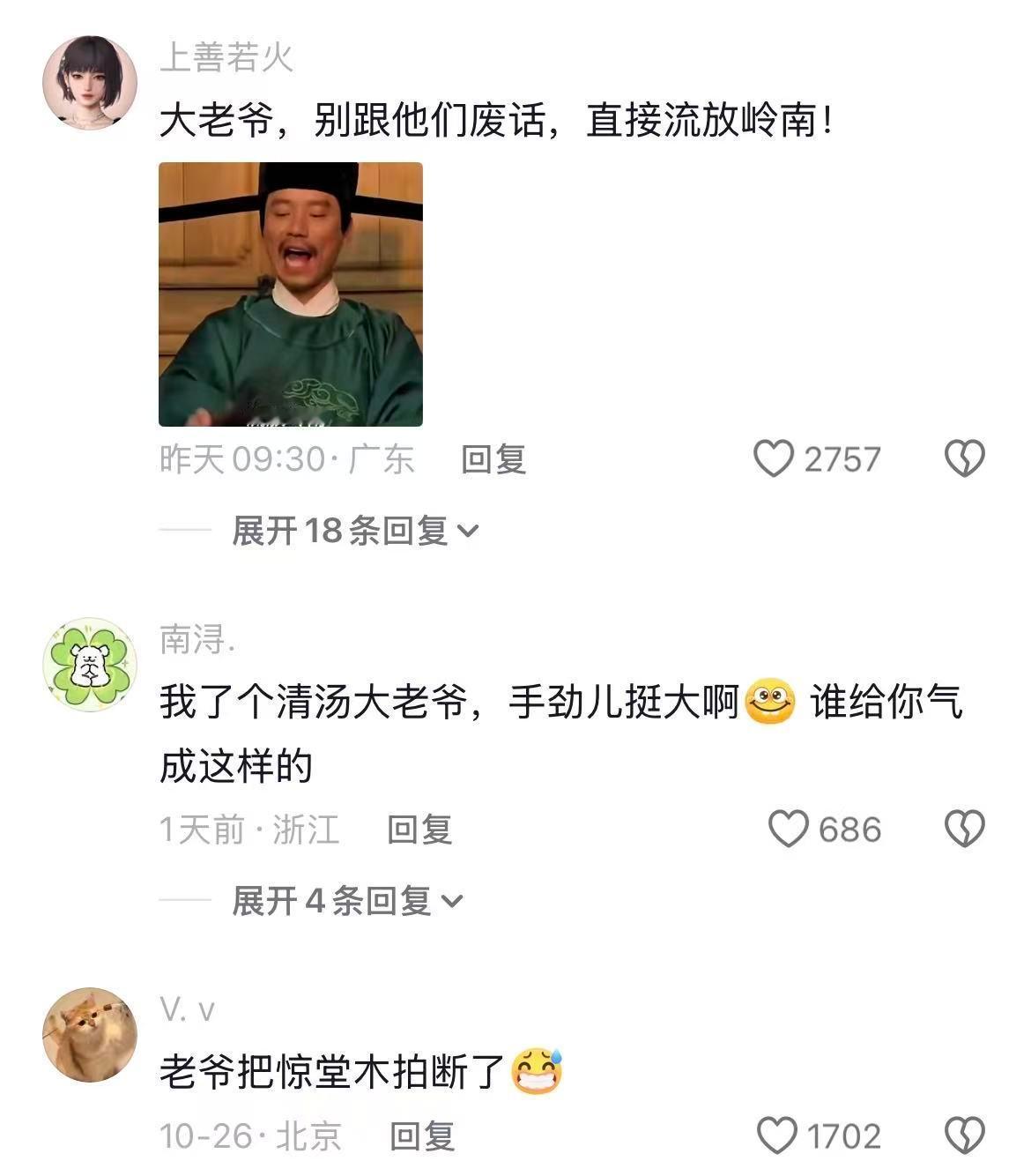Reply to 南浔's comment via 回复
The image size is (1031, 1176).
click(417, 829)
